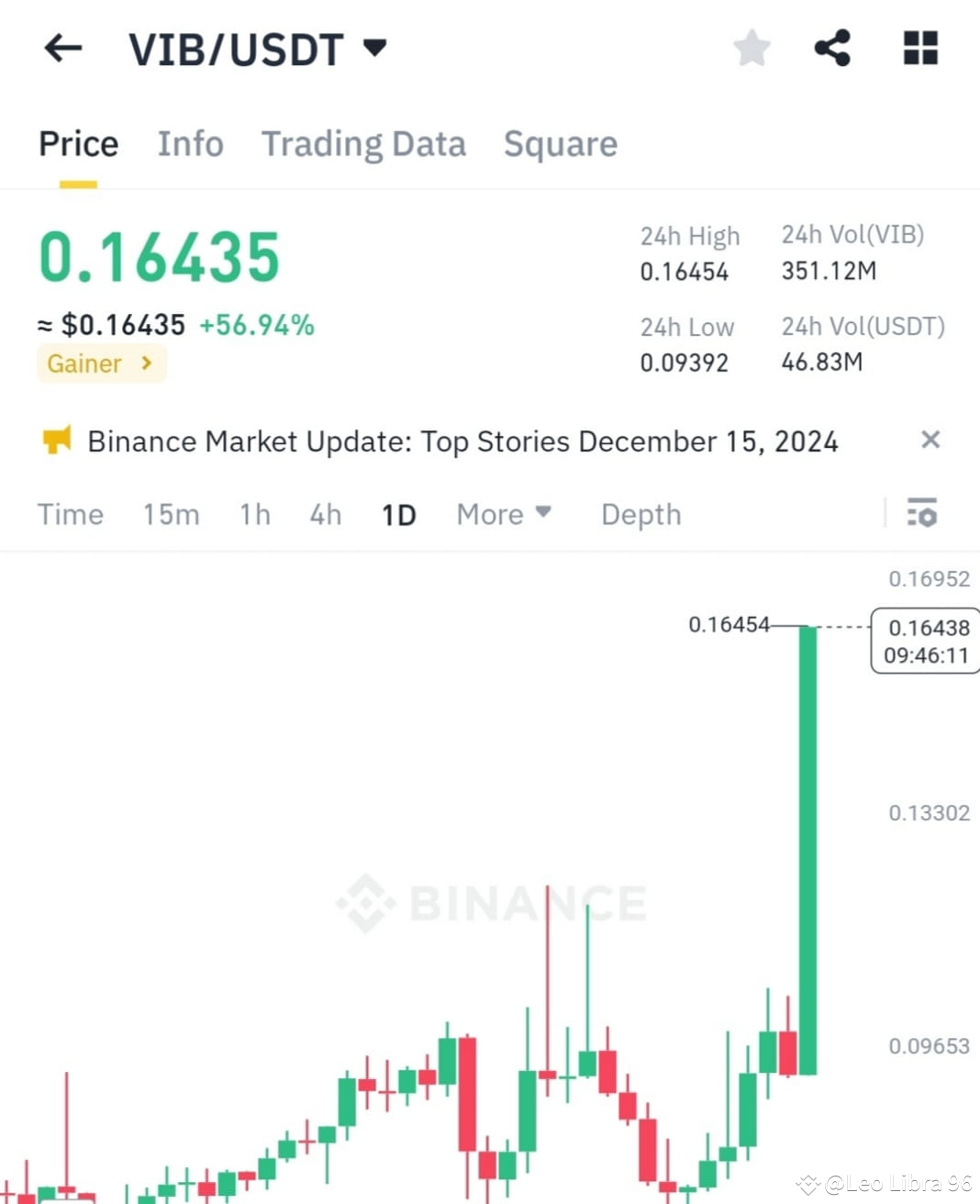The width and height of the screenshot is (980, 1204).
Task: Select the 4h timeframe
Action: pyautogui.click(x=324, y=514)
